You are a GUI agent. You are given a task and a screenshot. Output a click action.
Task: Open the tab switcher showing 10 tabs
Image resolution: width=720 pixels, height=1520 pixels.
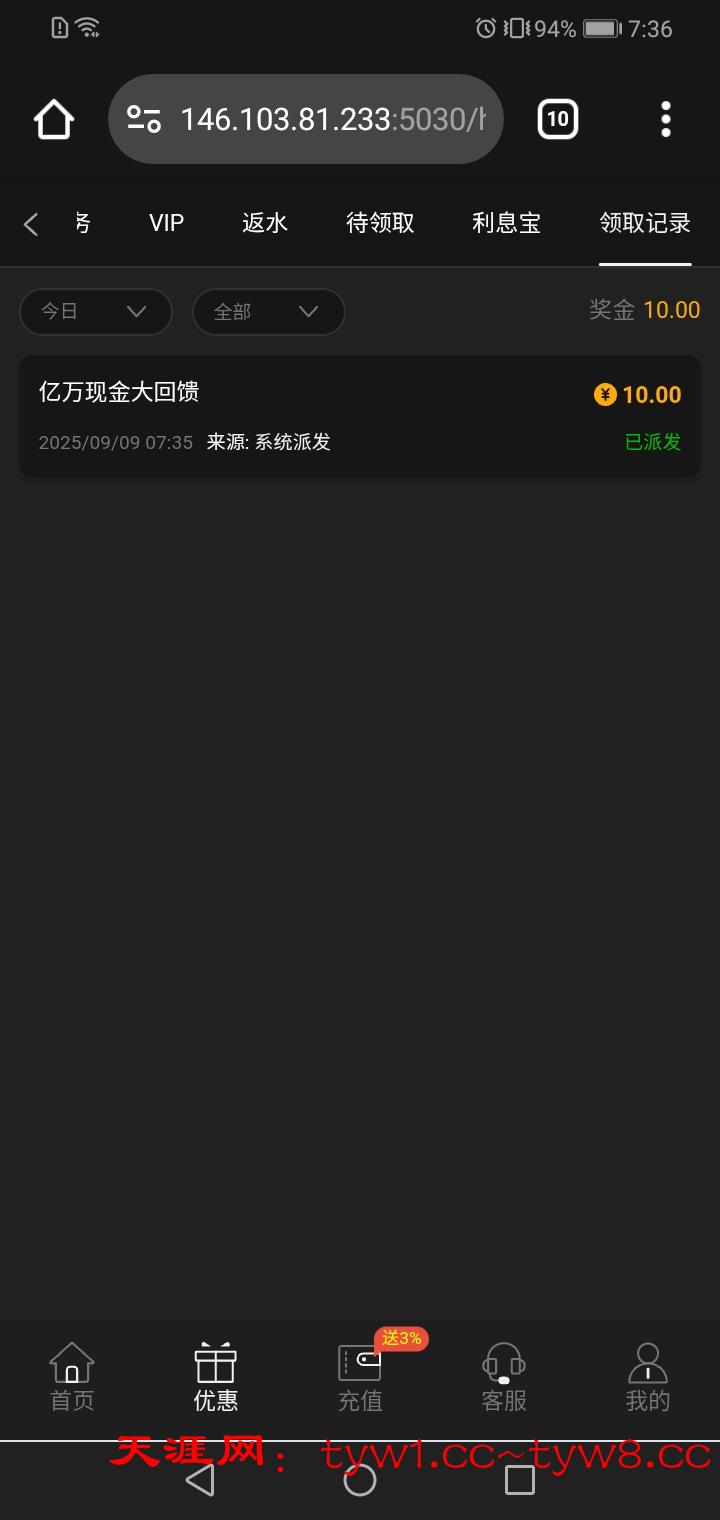point(557,120)
